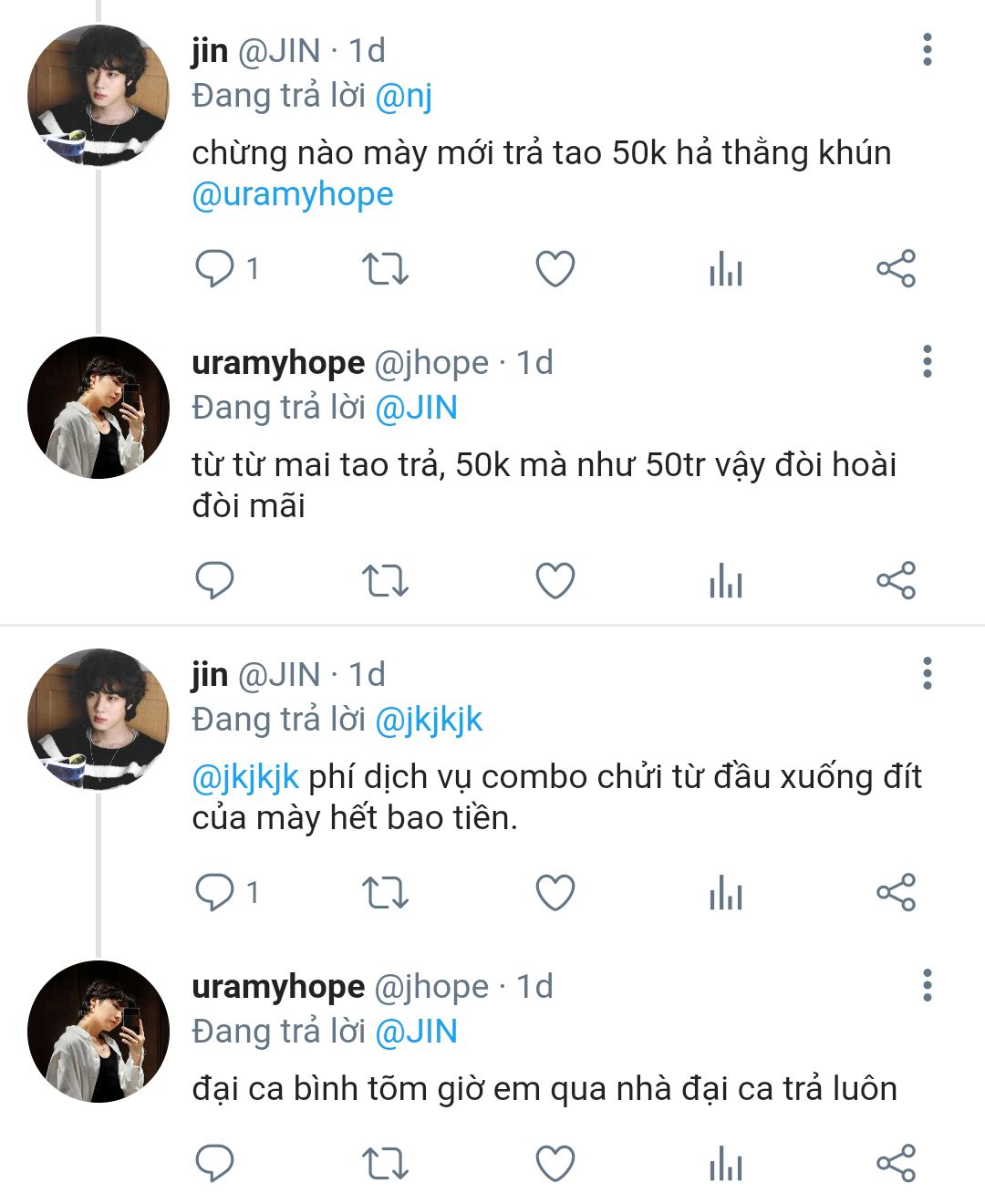
Task: Like uramyhope's "đại ca bình tõm" reply
Action: [555, 1164]
